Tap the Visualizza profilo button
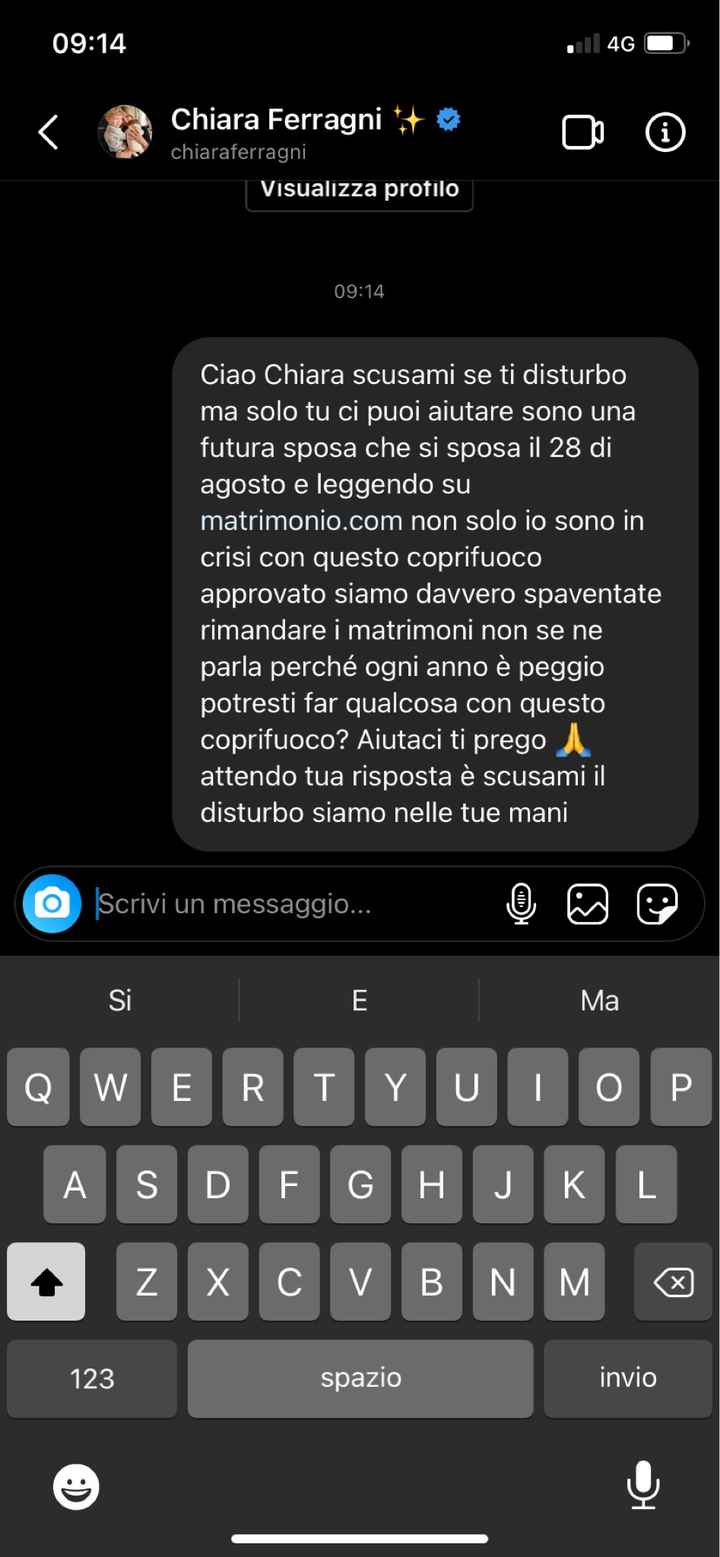720x1557 pixels. click(359, 190)
